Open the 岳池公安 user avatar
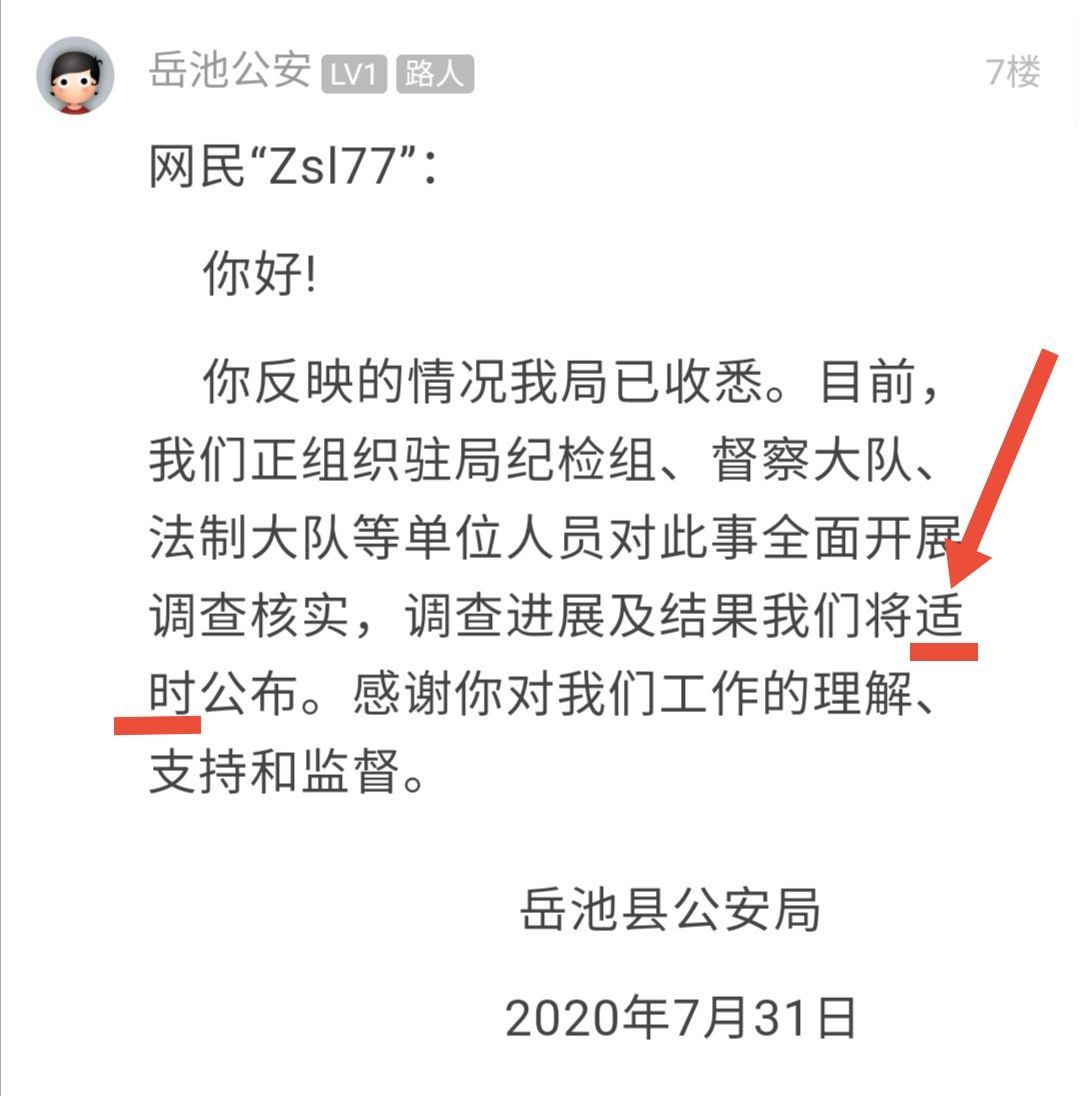Image resolution: width=1080 pixels, height=1096 pixels. tap(75, 76)
